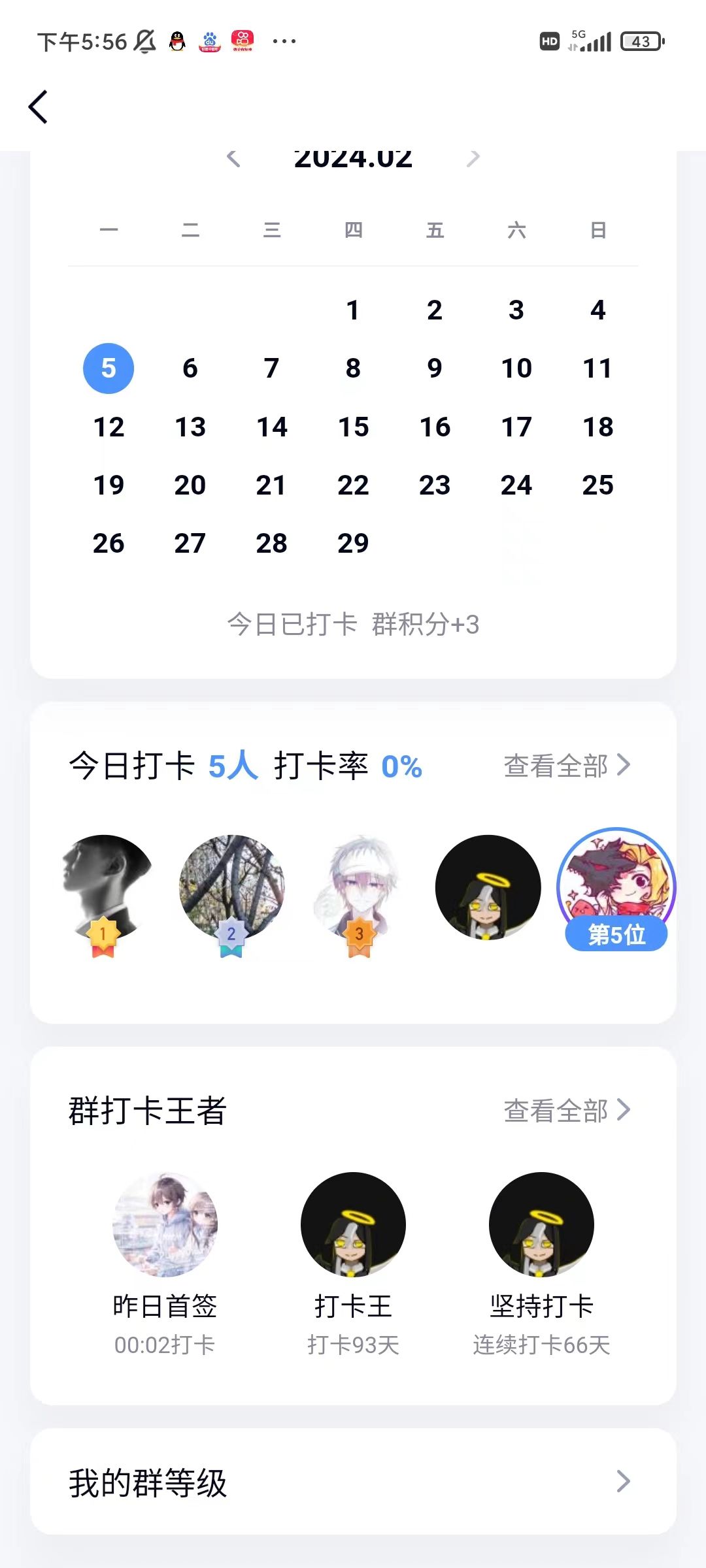Go to next month with right arrow
This screenshot has height=1568, width=706.
click(x=475, y=157)
